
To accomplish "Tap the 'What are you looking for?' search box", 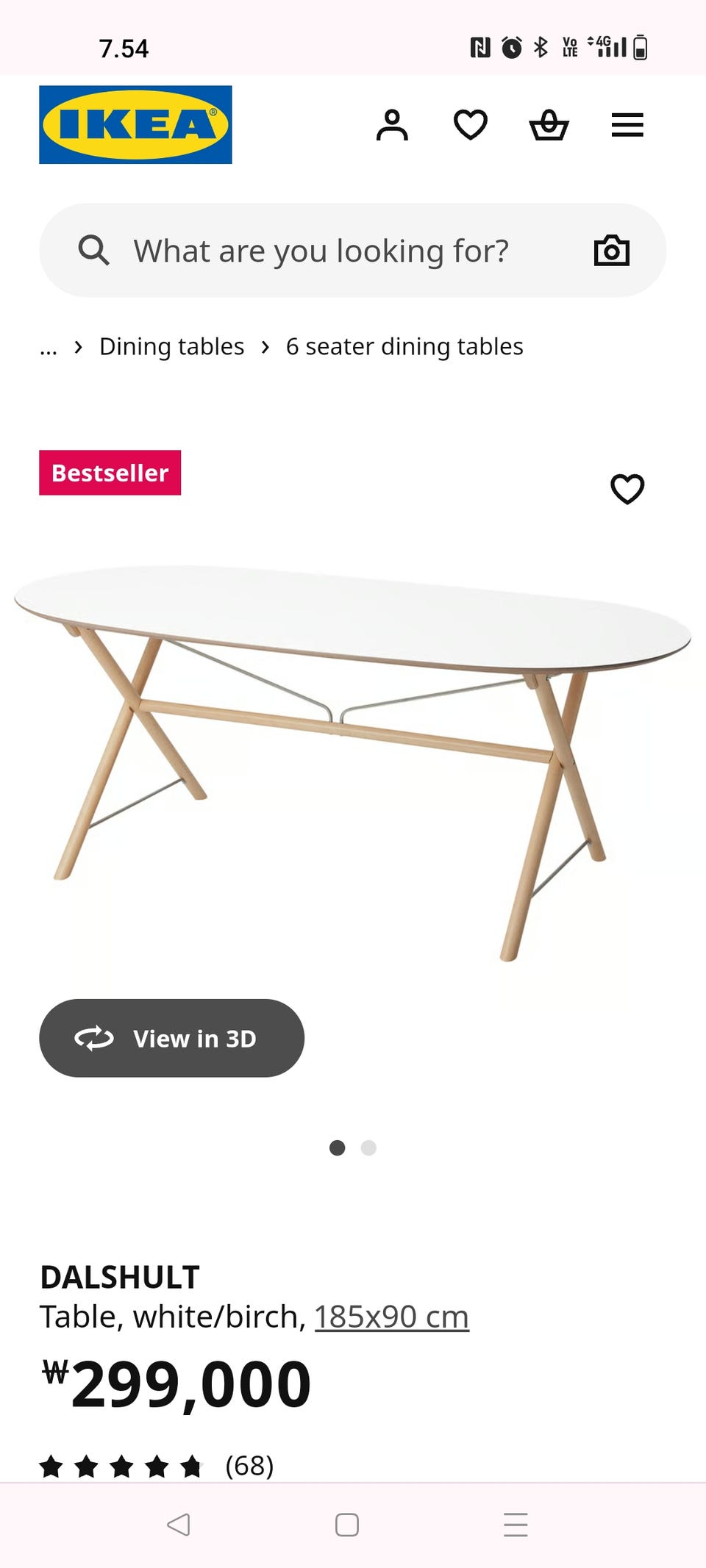I will click(x=321, y=251).
